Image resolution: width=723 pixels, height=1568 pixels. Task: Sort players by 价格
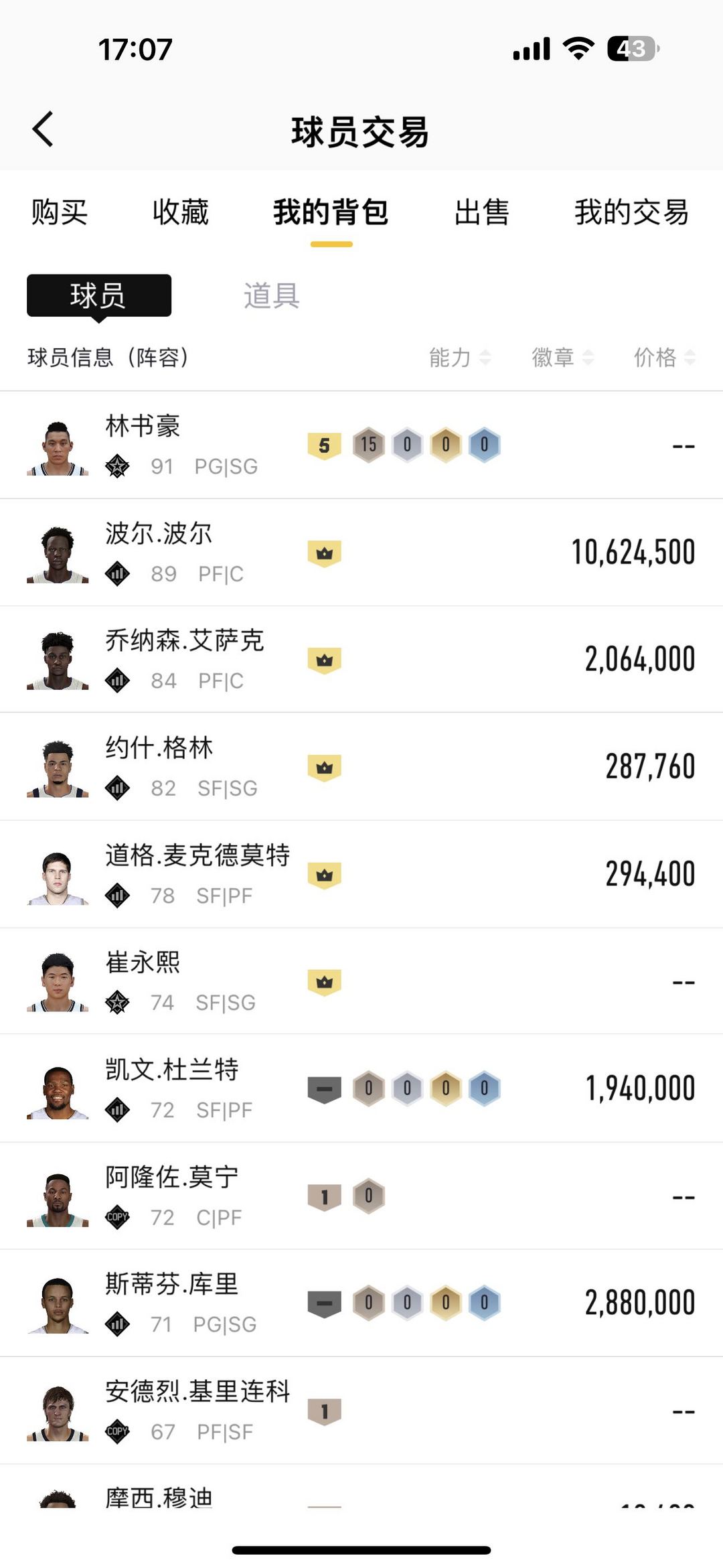664,358
